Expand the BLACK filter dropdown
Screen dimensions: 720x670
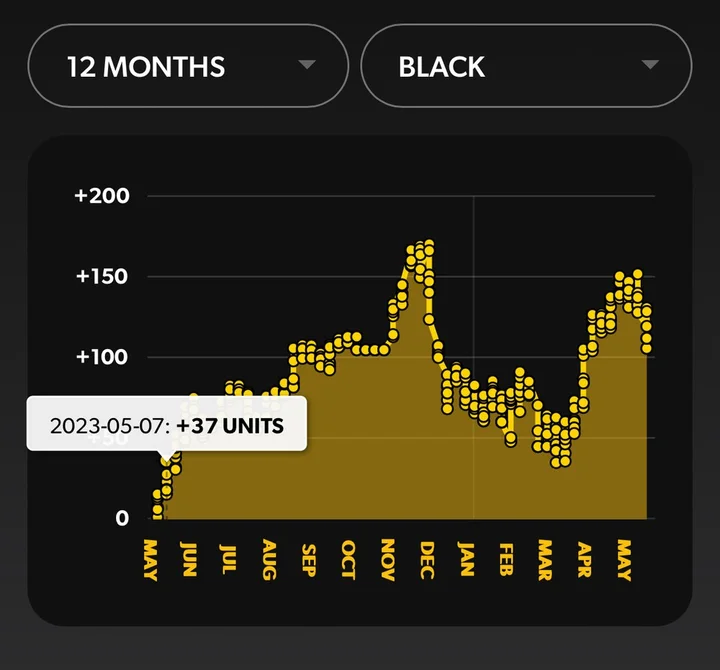point(526,66)
